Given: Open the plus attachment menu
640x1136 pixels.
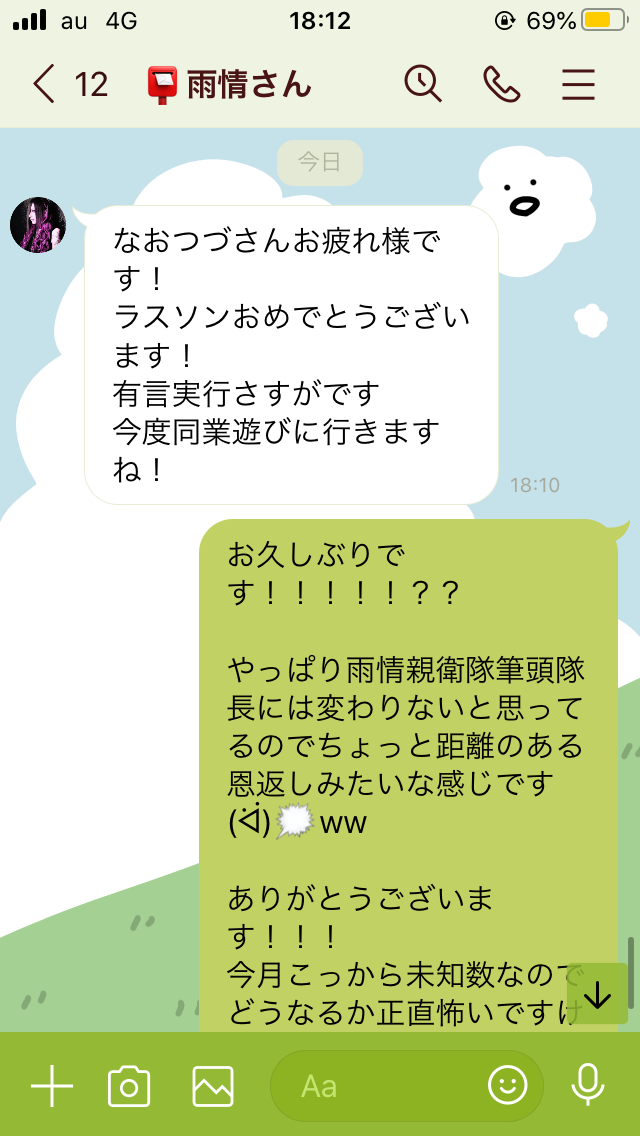Looking at the screenshot, I should click(52, 1086).
